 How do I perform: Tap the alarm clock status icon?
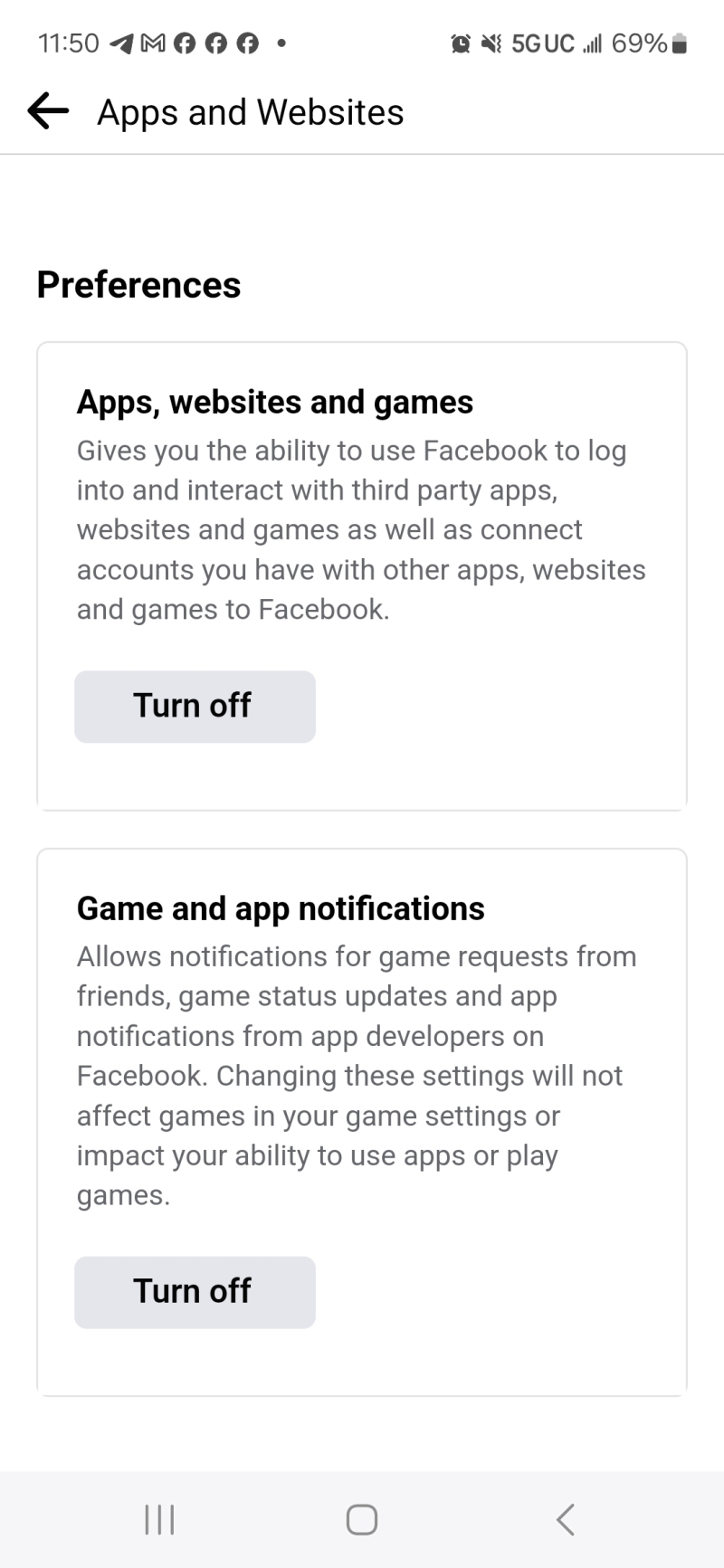point(462,43)
